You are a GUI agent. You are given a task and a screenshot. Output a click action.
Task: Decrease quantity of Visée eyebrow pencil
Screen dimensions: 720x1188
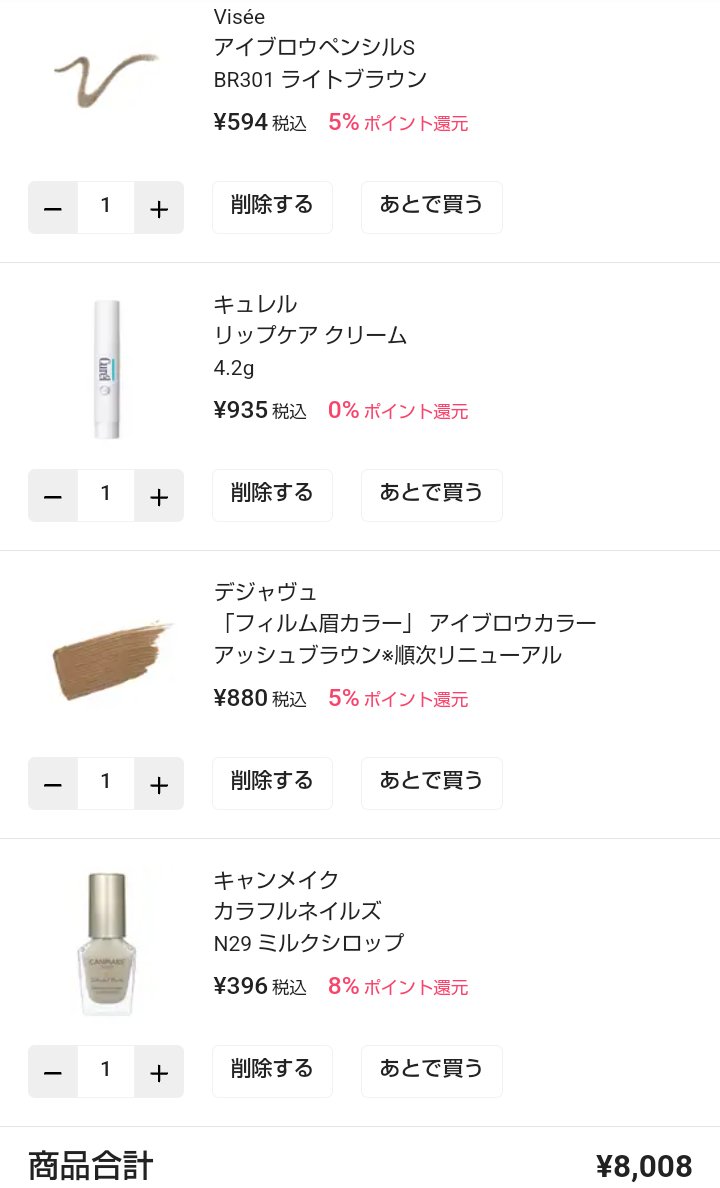(53, 208)
